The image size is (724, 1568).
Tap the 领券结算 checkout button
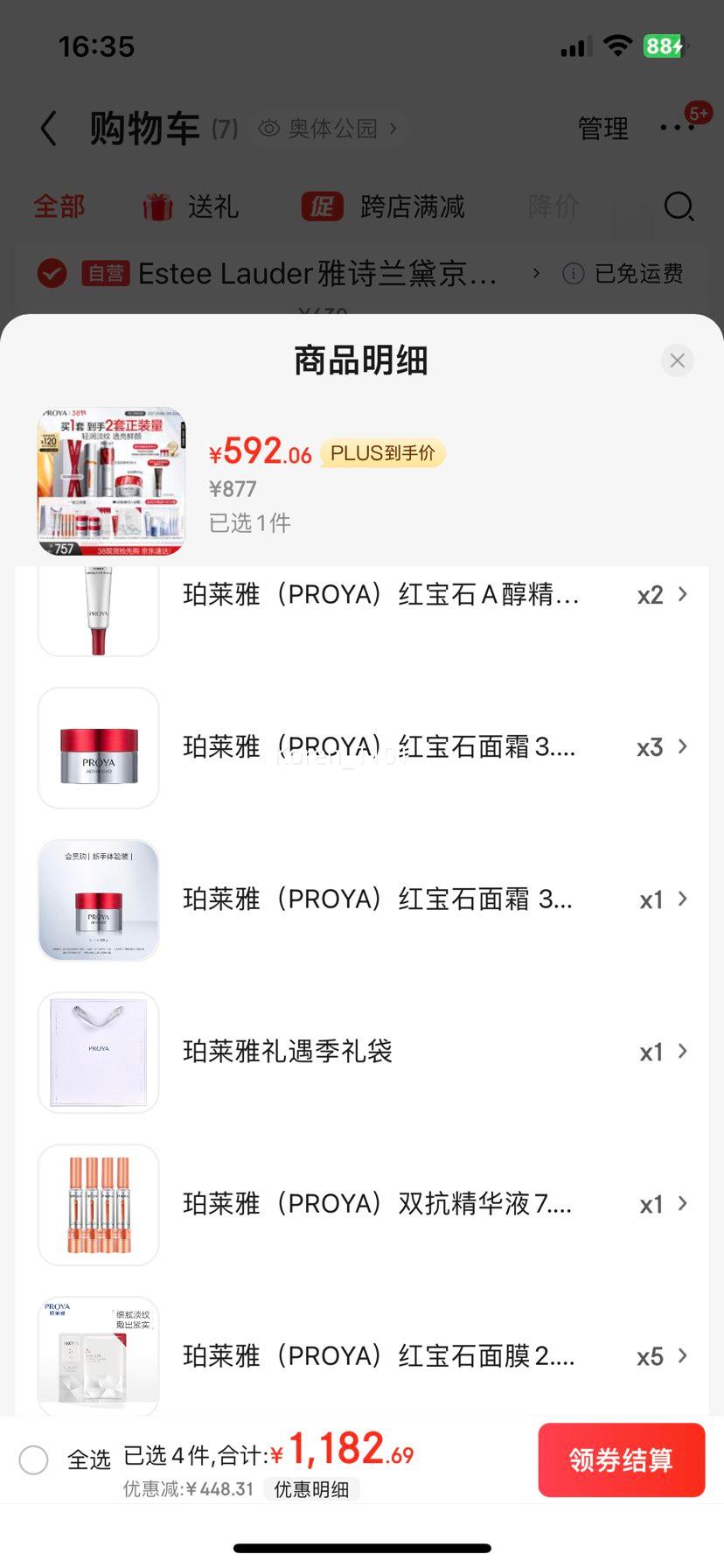622,1459
